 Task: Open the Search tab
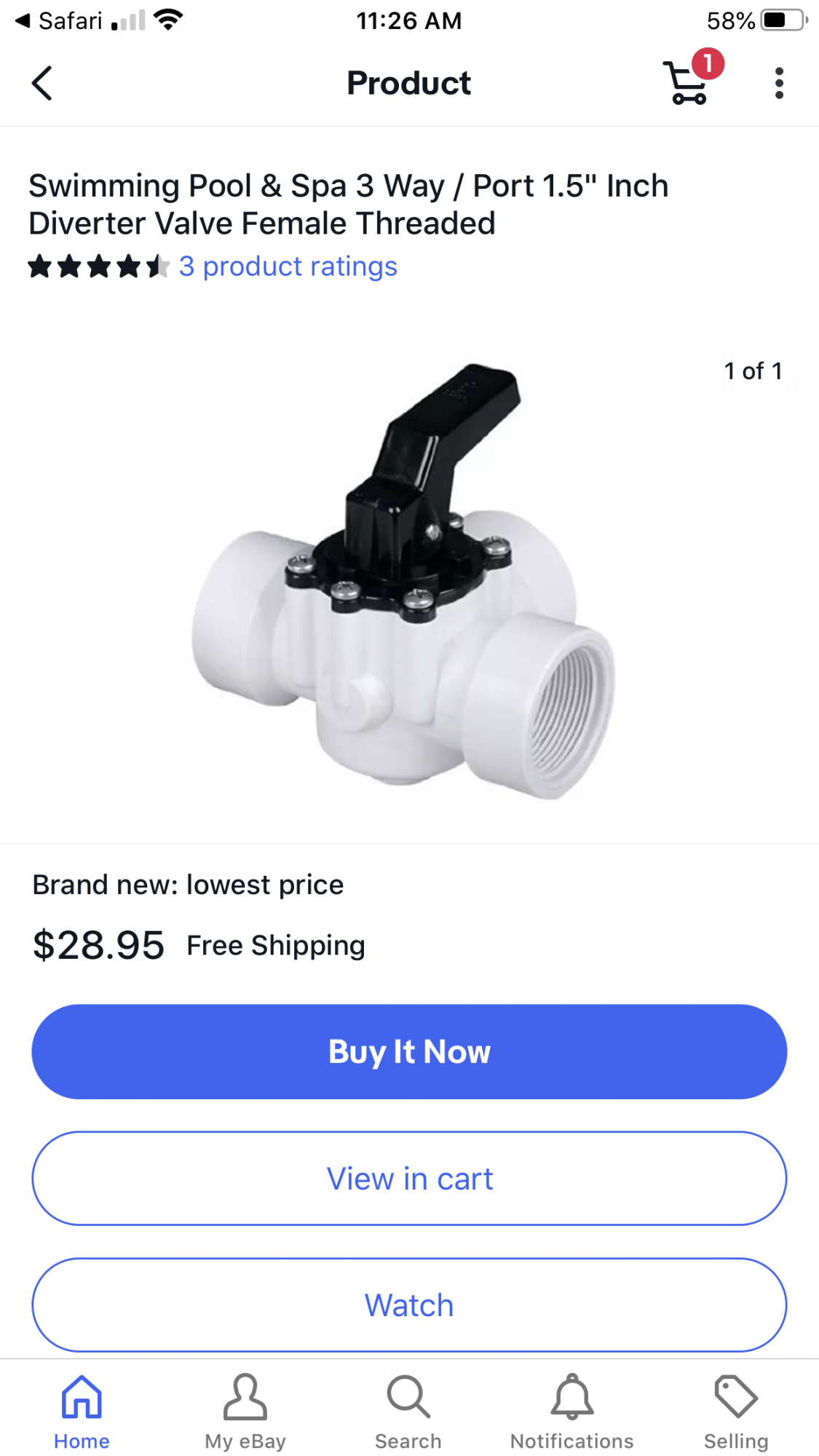(408, 1411)
